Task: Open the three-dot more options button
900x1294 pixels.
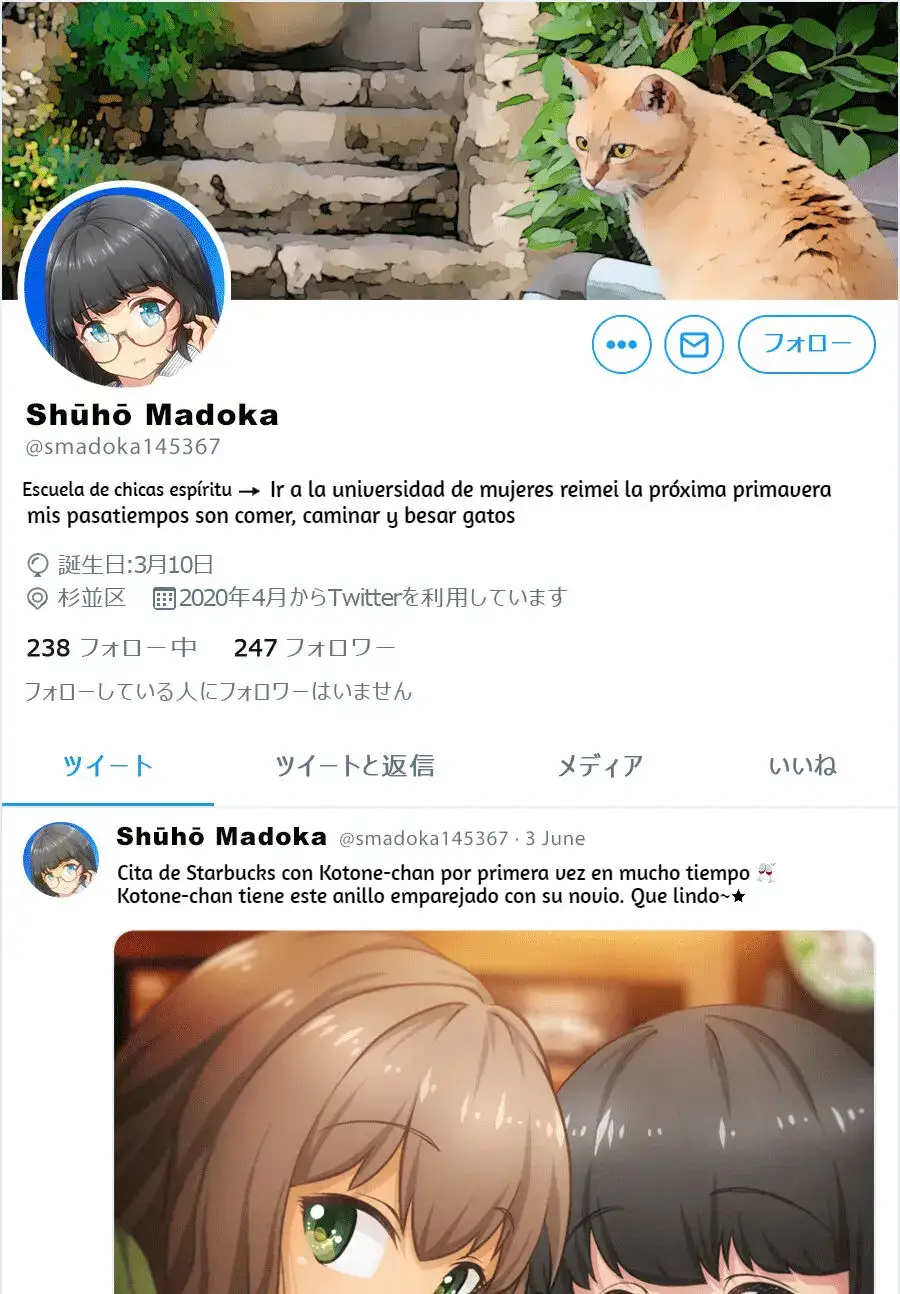Action: click(x=621, y=345)
